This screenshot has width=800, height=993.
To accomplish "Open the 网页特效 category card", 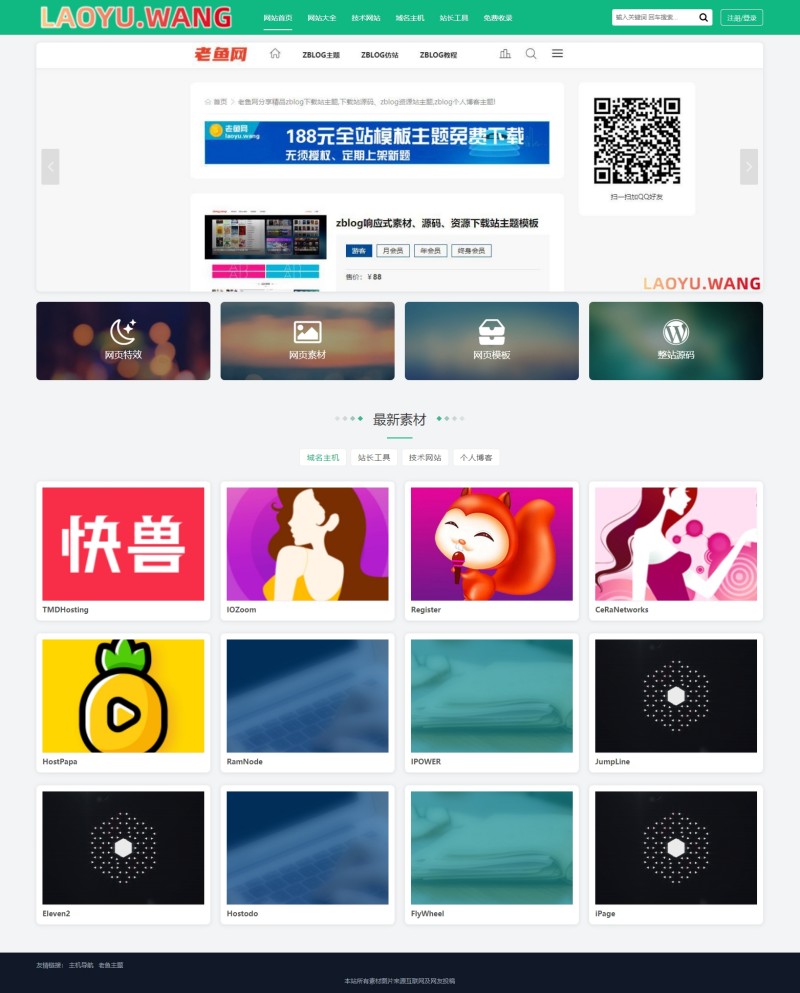I will click(123, 341).
